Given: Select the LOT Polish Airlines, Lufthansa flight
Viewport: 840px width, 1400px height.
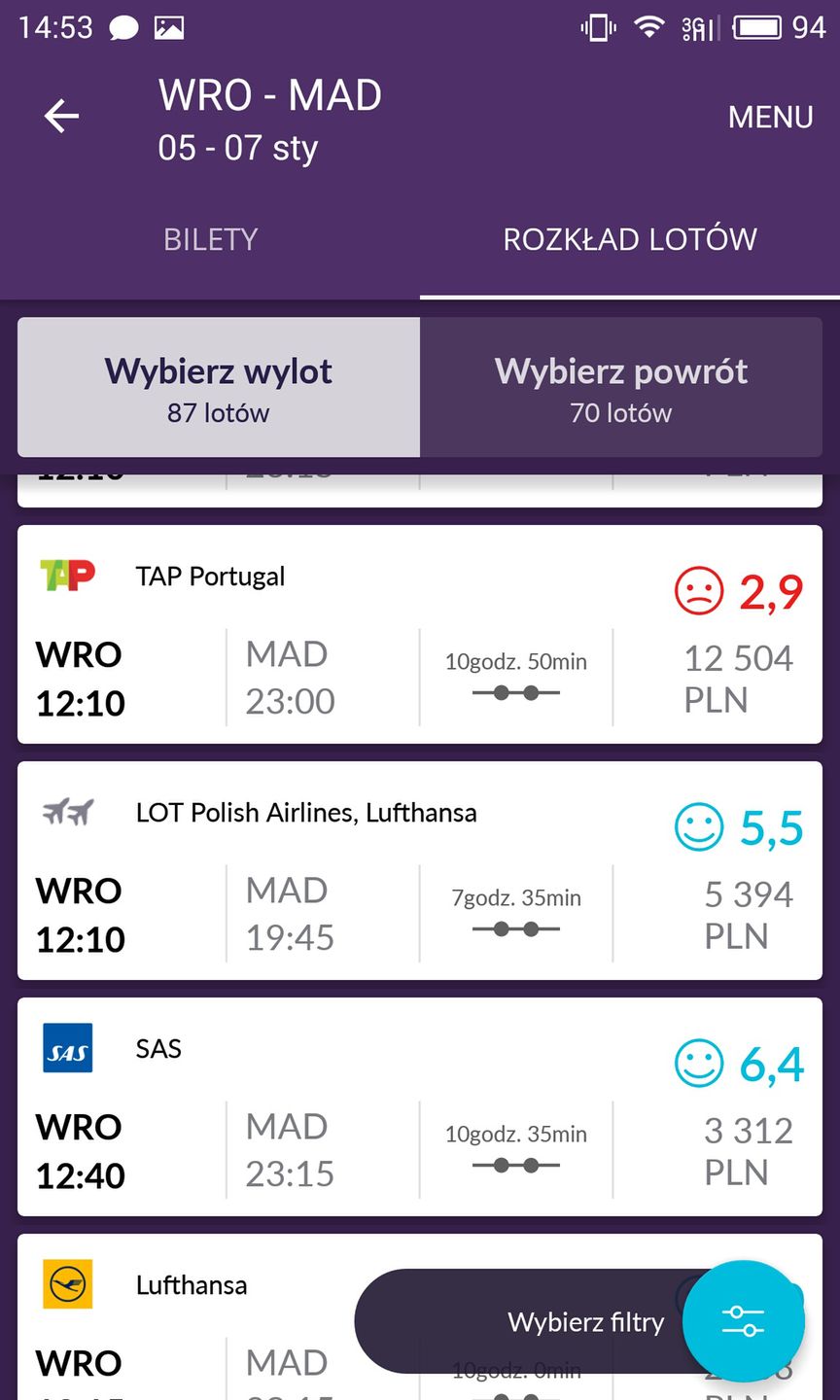Looking at the screenshot, I should 420,871.
